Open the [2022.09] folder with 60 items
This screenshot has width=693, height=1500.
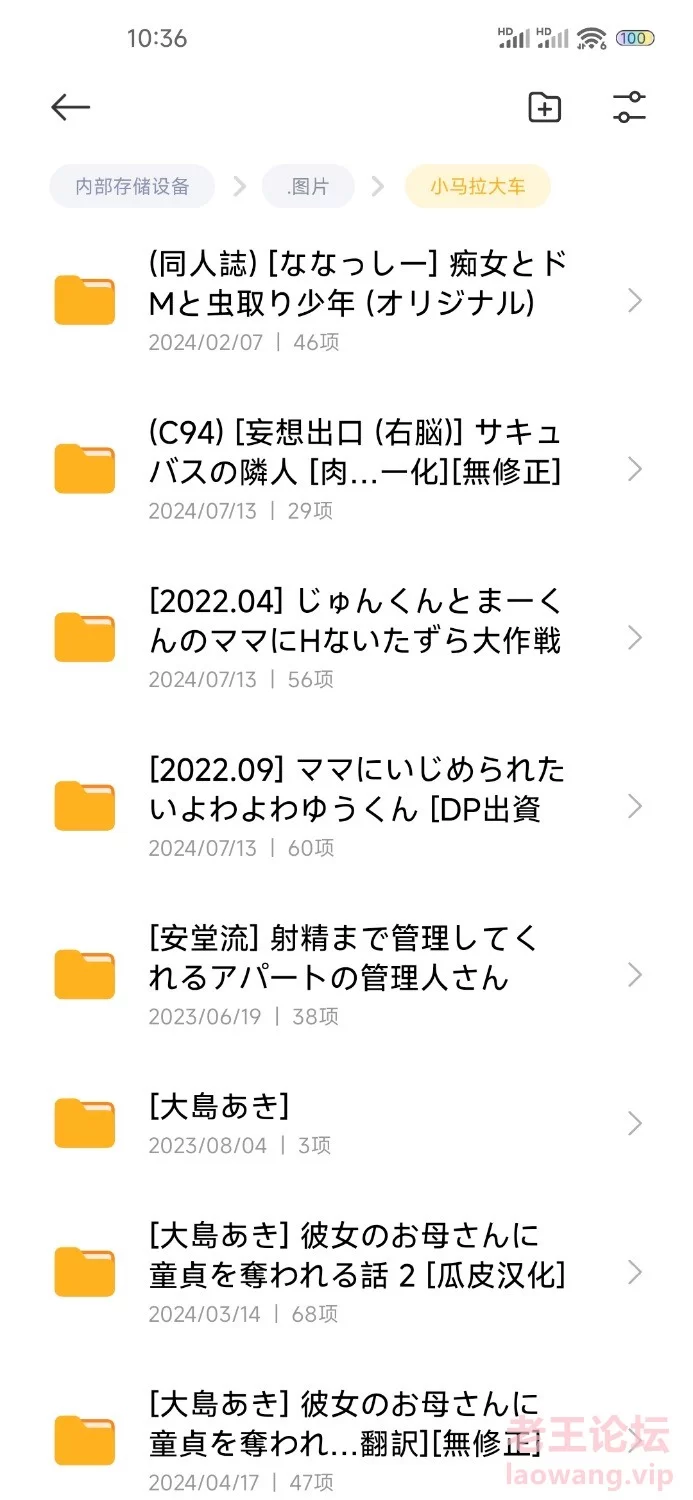point(346,807)
